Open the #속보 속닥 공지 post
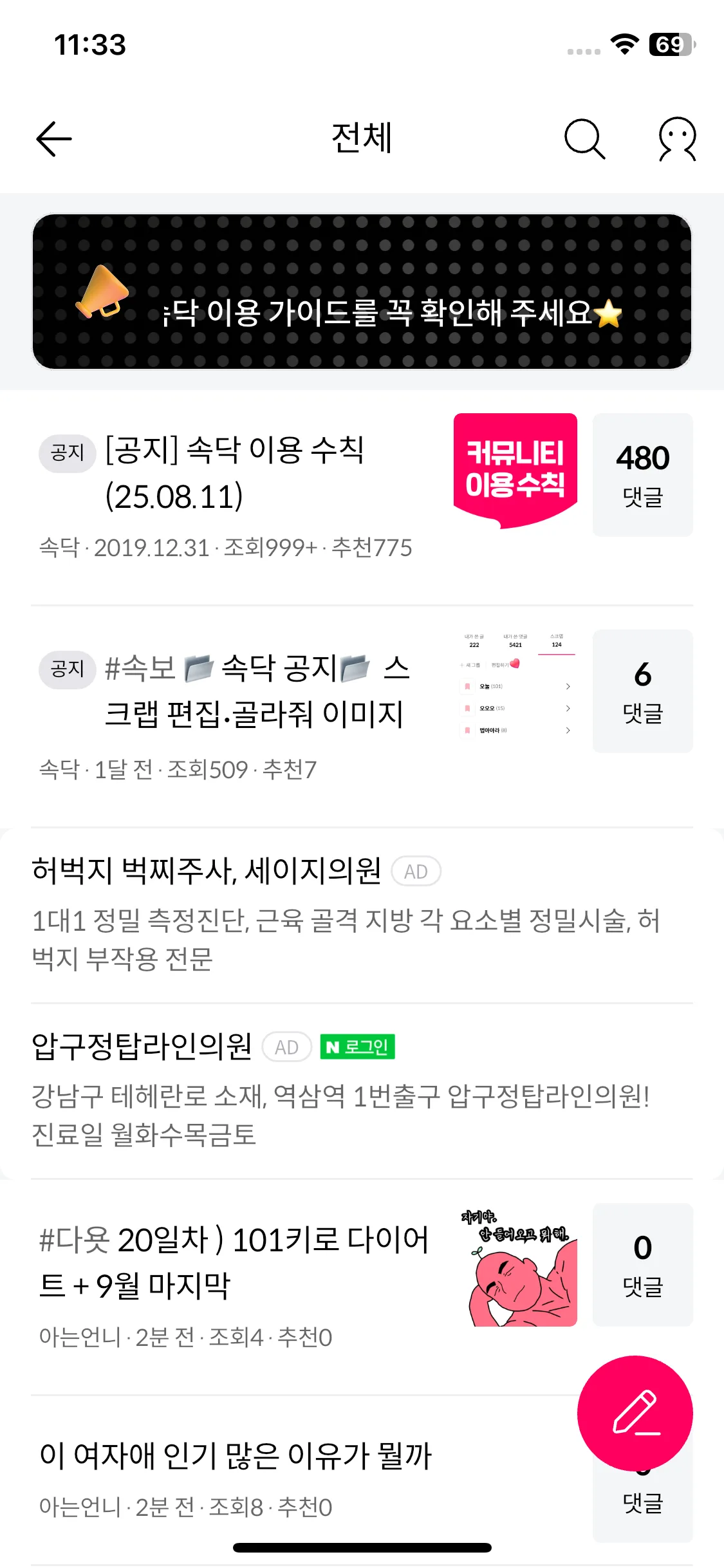The height and width of the screenshot is (1568, 724). [254, 691]
